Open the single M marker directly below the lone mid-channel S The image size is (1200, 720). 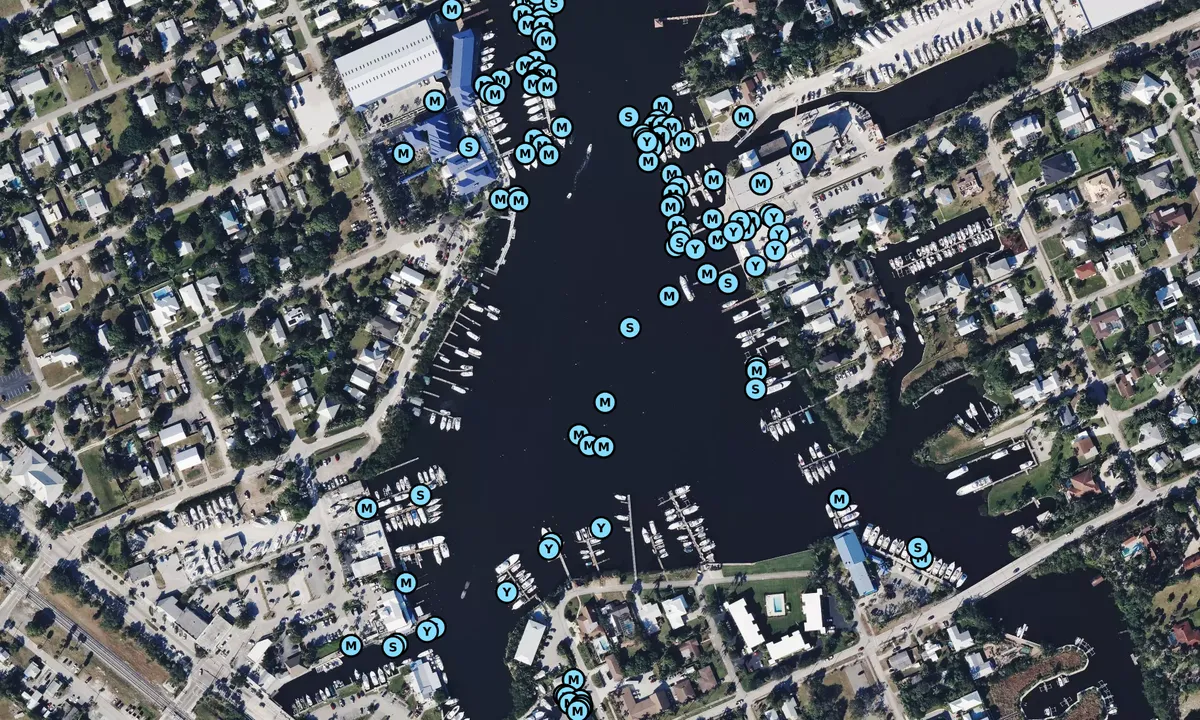pyautogui.click(x=604, y=402)
